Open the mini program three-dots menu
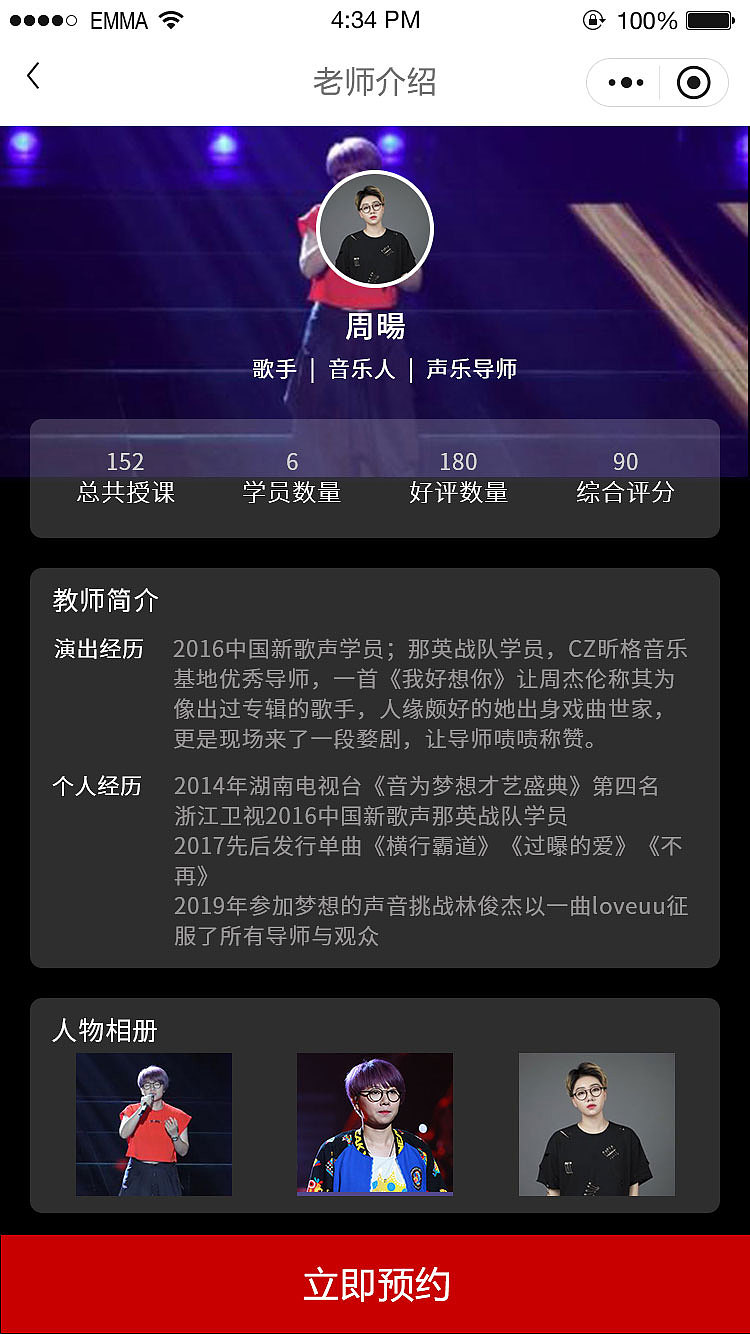 point(626,83)
